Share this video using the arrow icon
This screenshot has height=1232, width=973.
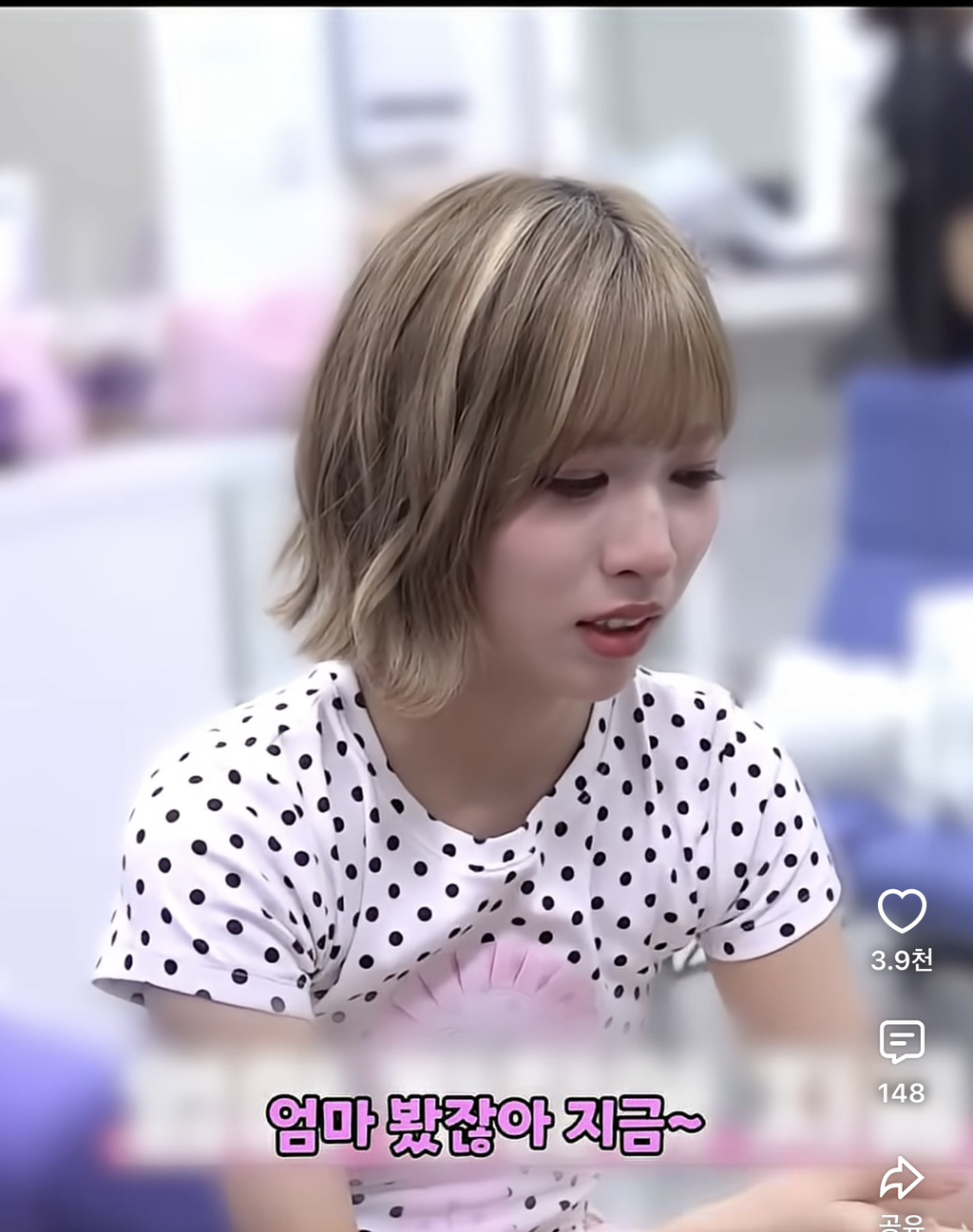pyautogui.click(x=901, y=1179)
